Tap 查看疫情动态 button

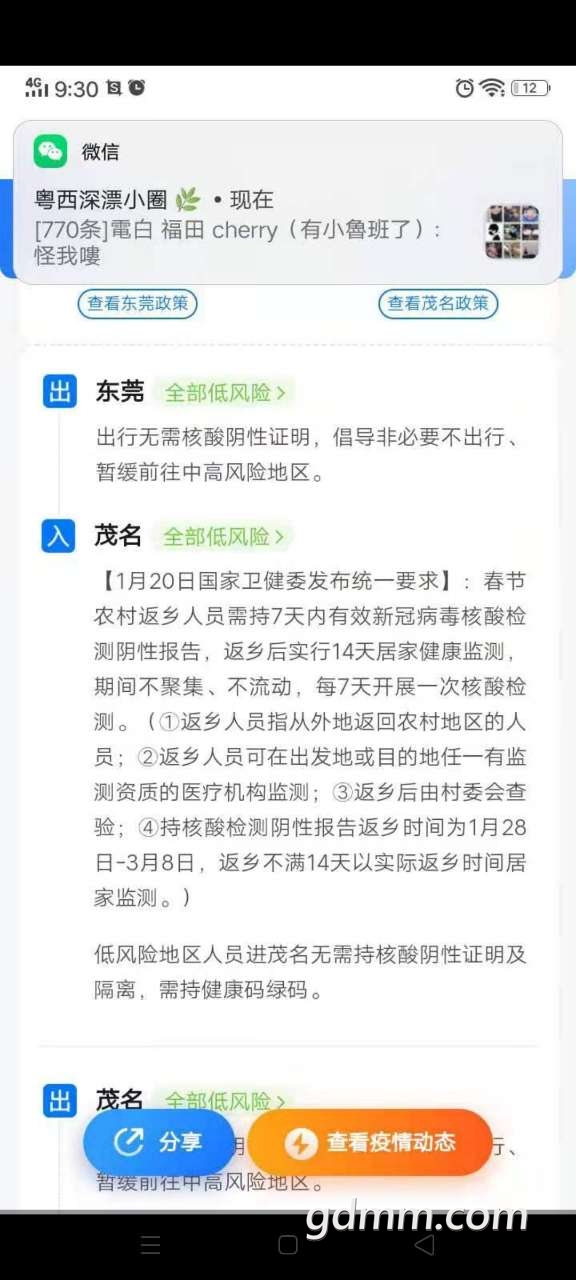click(370, 1142)
